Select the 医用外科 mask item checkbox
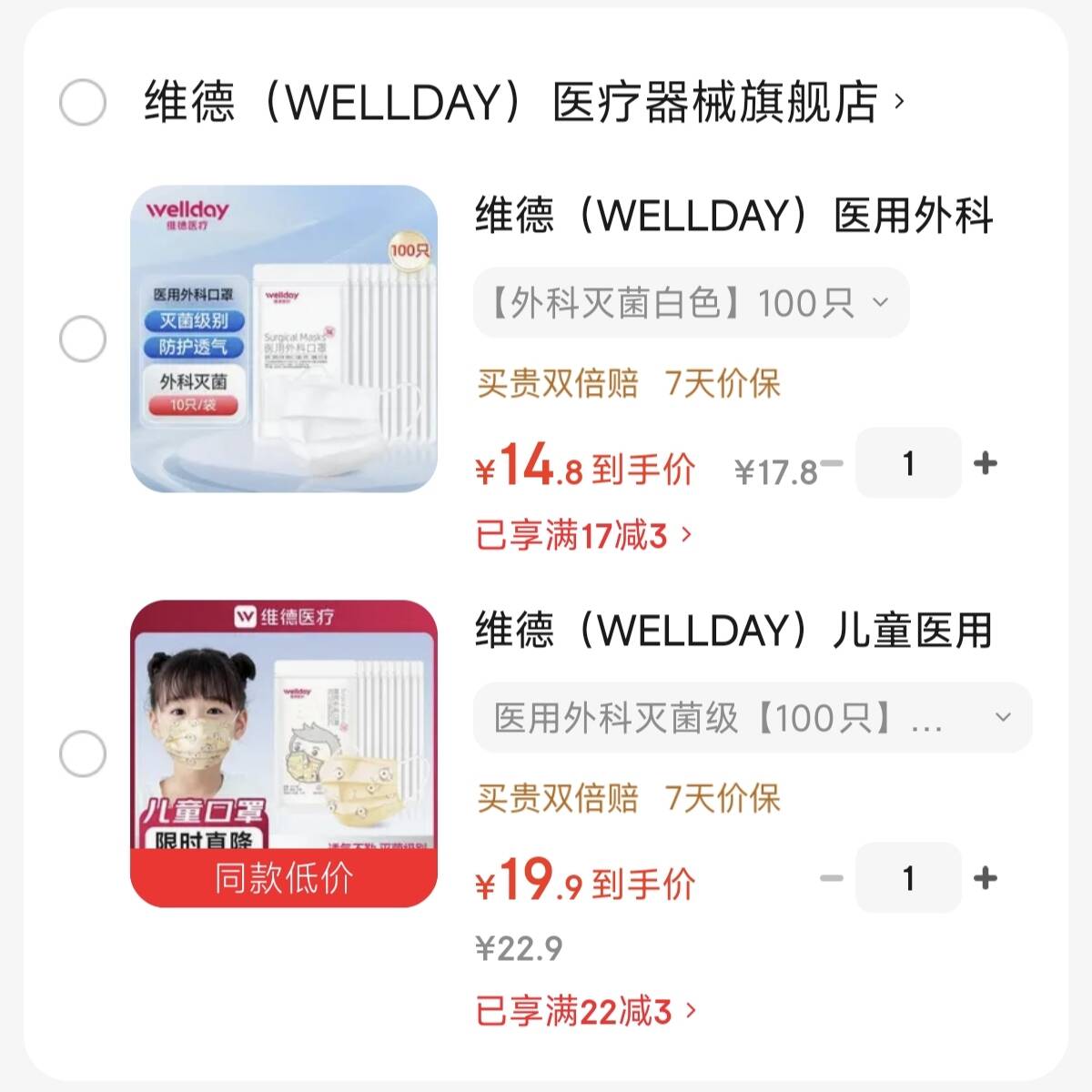 [83, 339]
